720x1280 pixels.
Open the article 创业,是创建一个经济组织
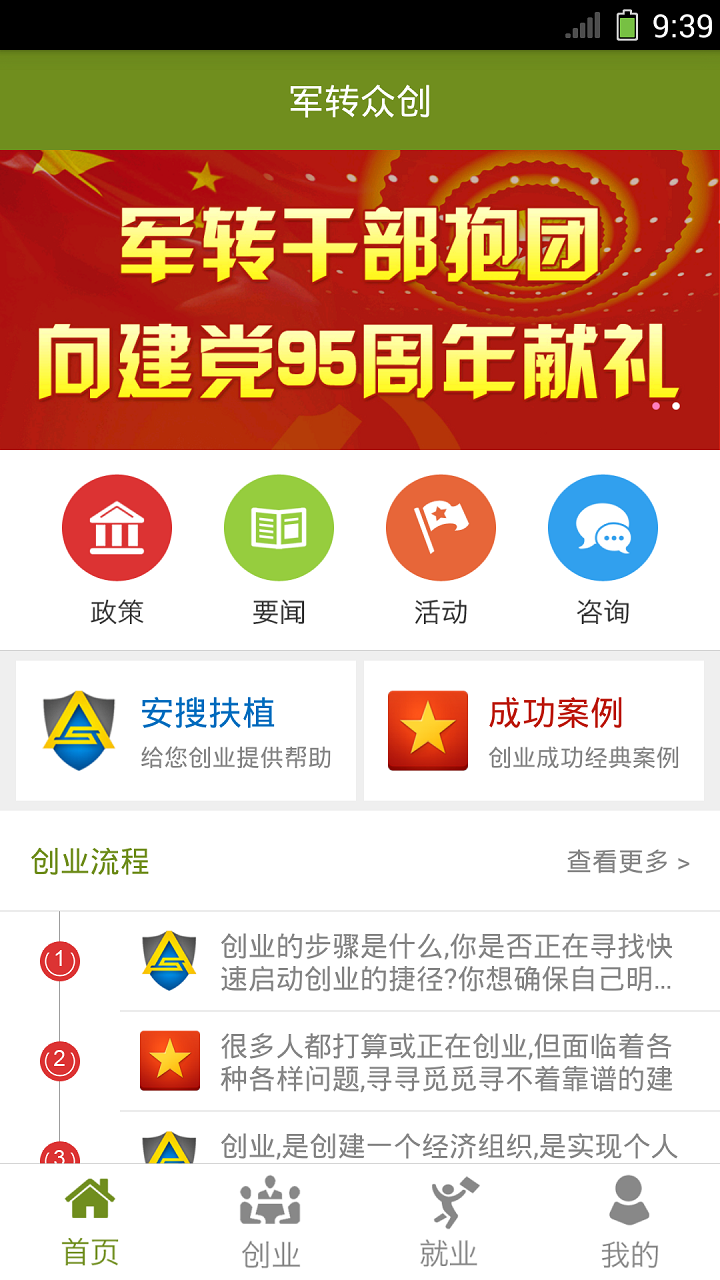pyautogui.click(x=420, y=1146)
